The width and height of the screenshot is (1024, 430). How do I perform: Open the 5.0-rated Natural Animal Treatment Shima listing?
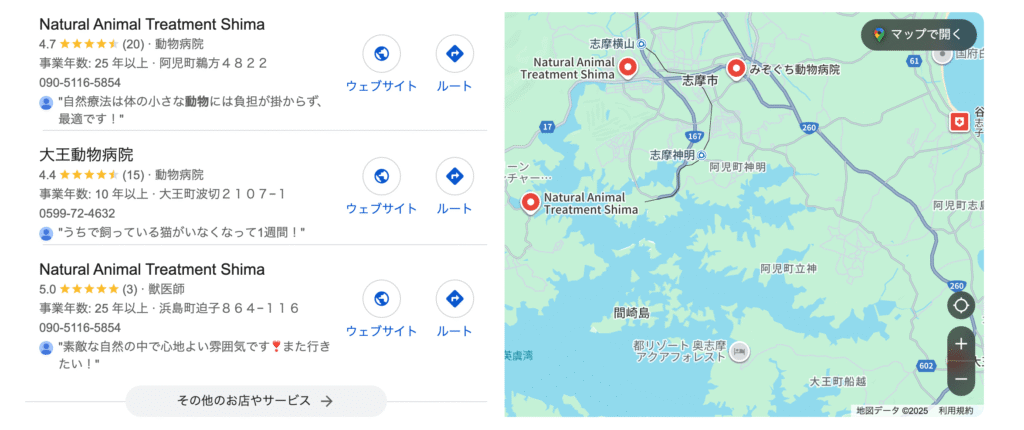point(152,269)
